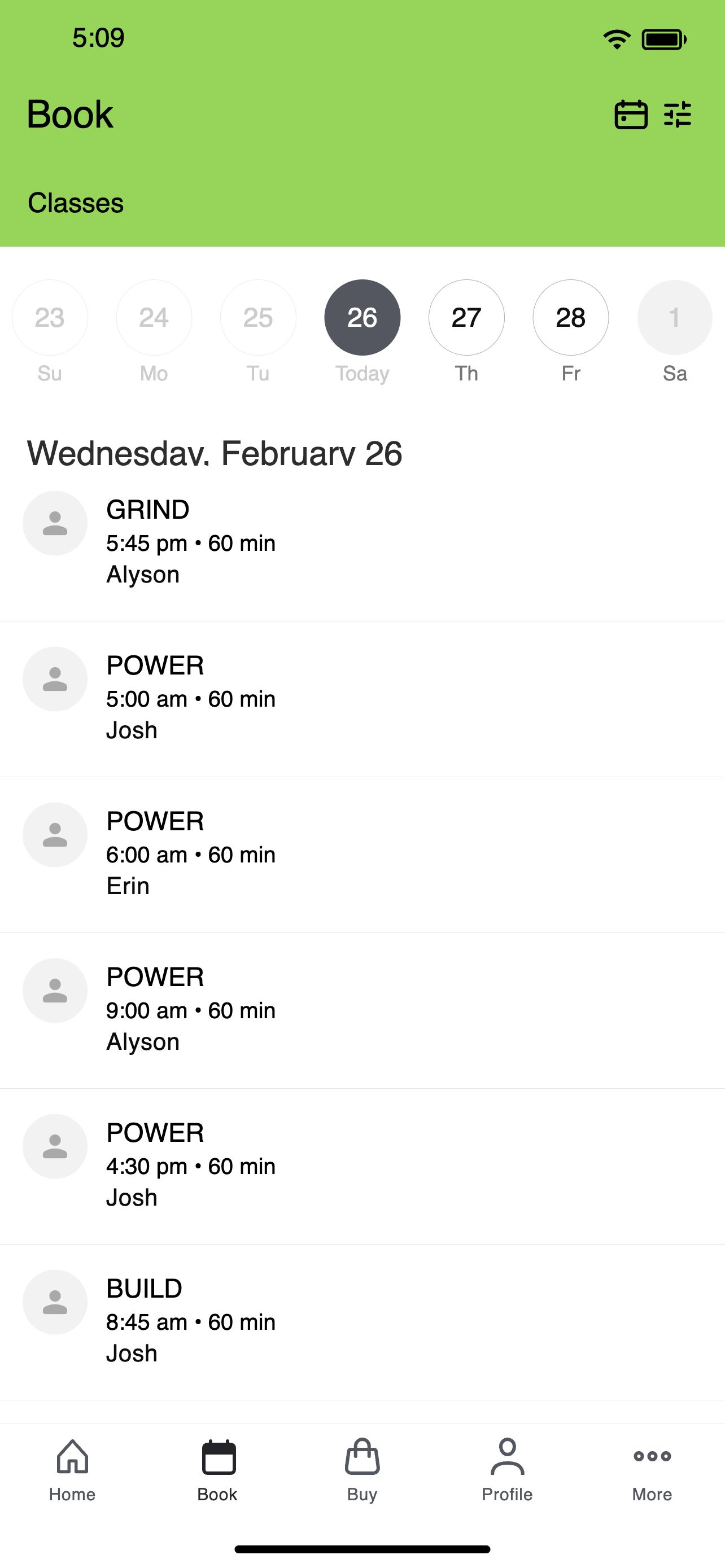This screenshot has height=1568, width=725.
Task: Select Friday the 28th
Action: 570,317
